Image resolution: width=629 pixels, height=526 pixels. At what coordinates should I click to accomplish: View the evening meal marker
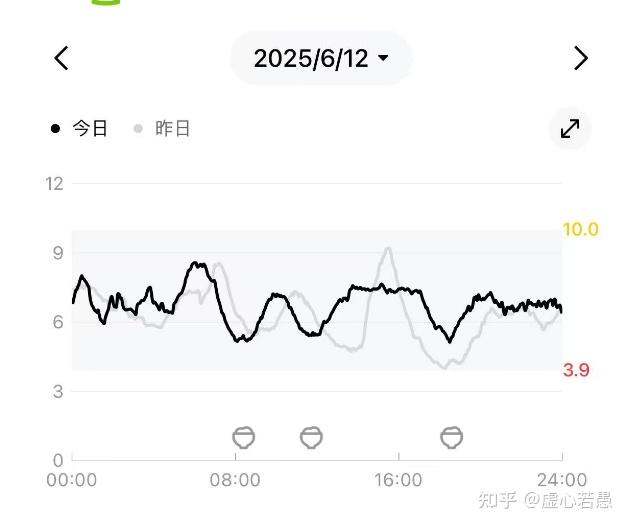[452, 437]
